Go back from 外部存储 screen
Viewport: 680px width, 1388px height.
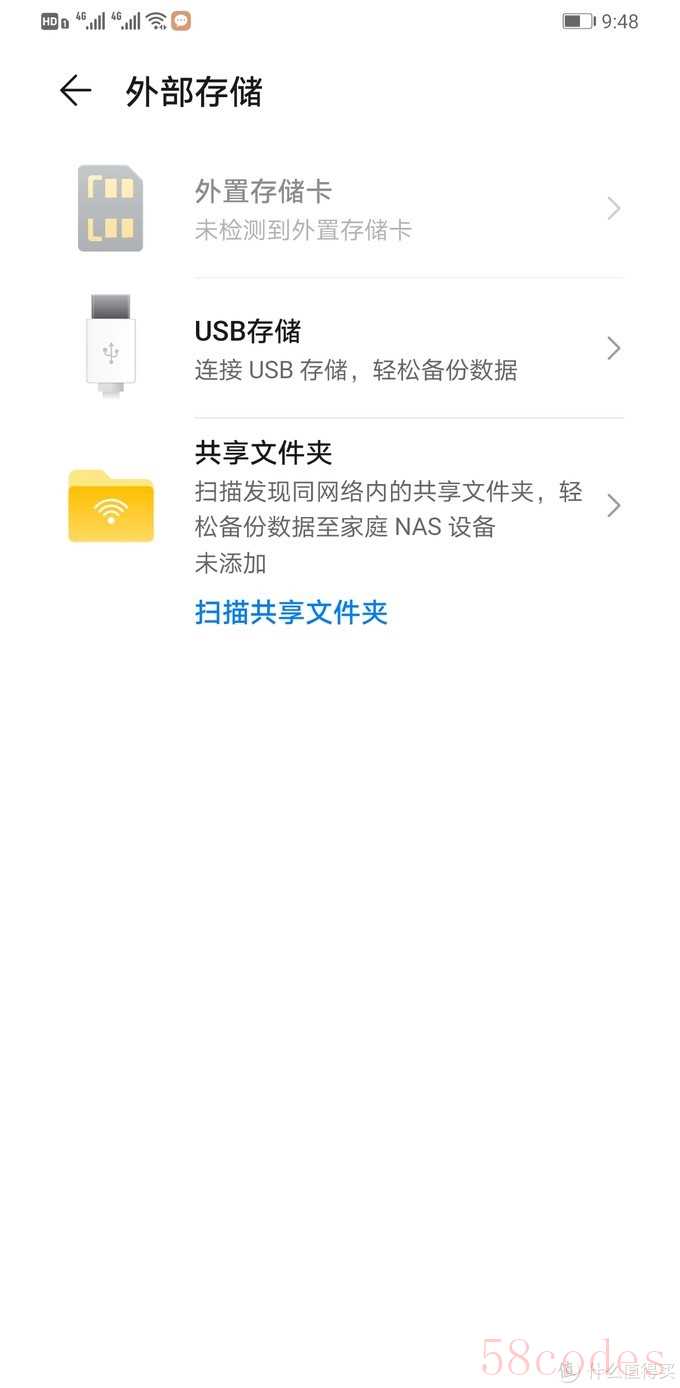(x=75, y=92)
